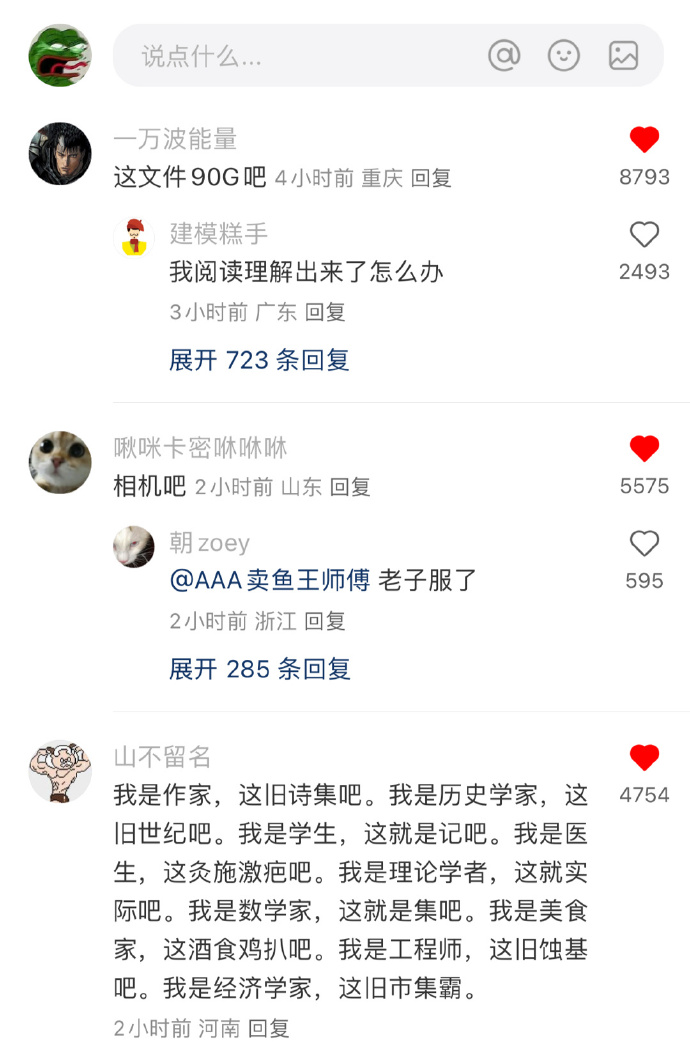Unlike 一万波能量's comment

pyautogui.click(x=644, y=141)
